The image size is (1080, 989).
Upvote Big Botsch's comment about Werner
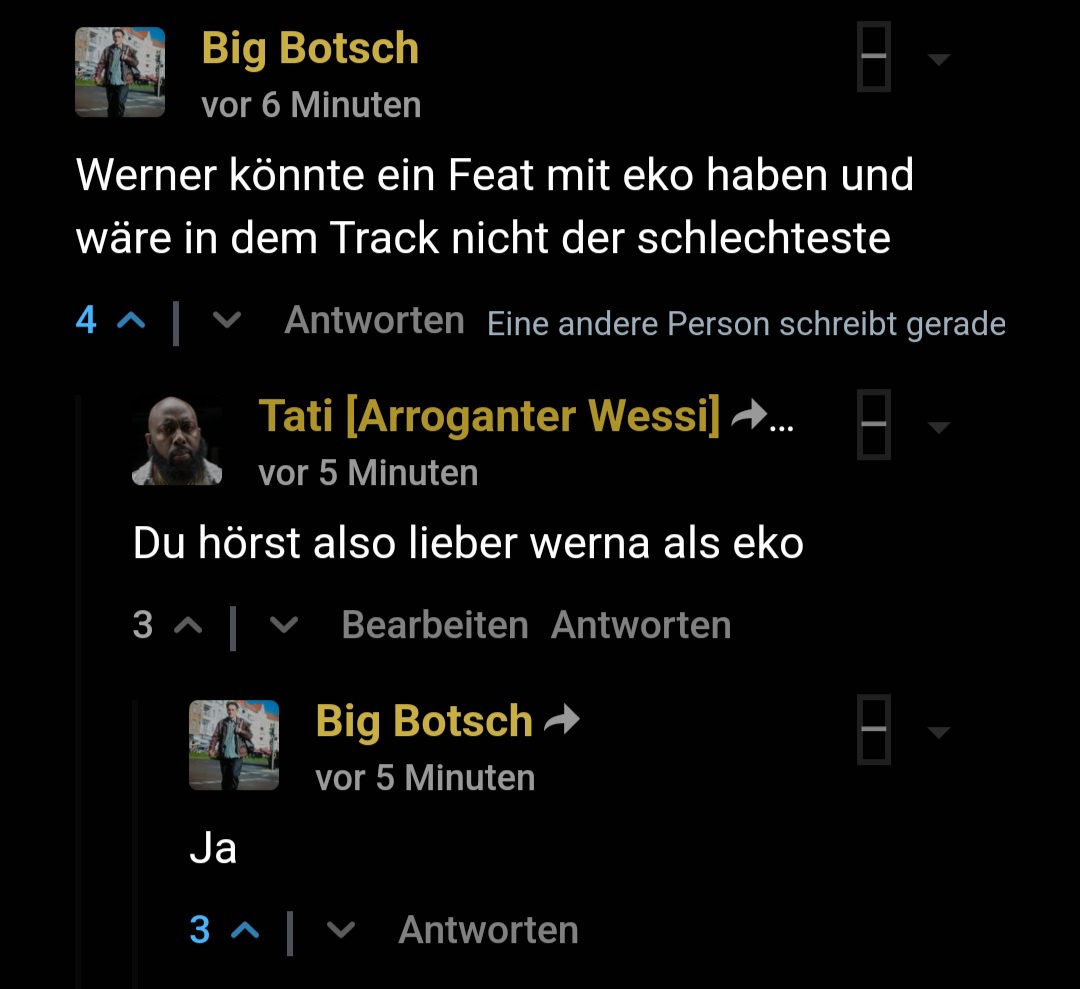coord(131,321)
